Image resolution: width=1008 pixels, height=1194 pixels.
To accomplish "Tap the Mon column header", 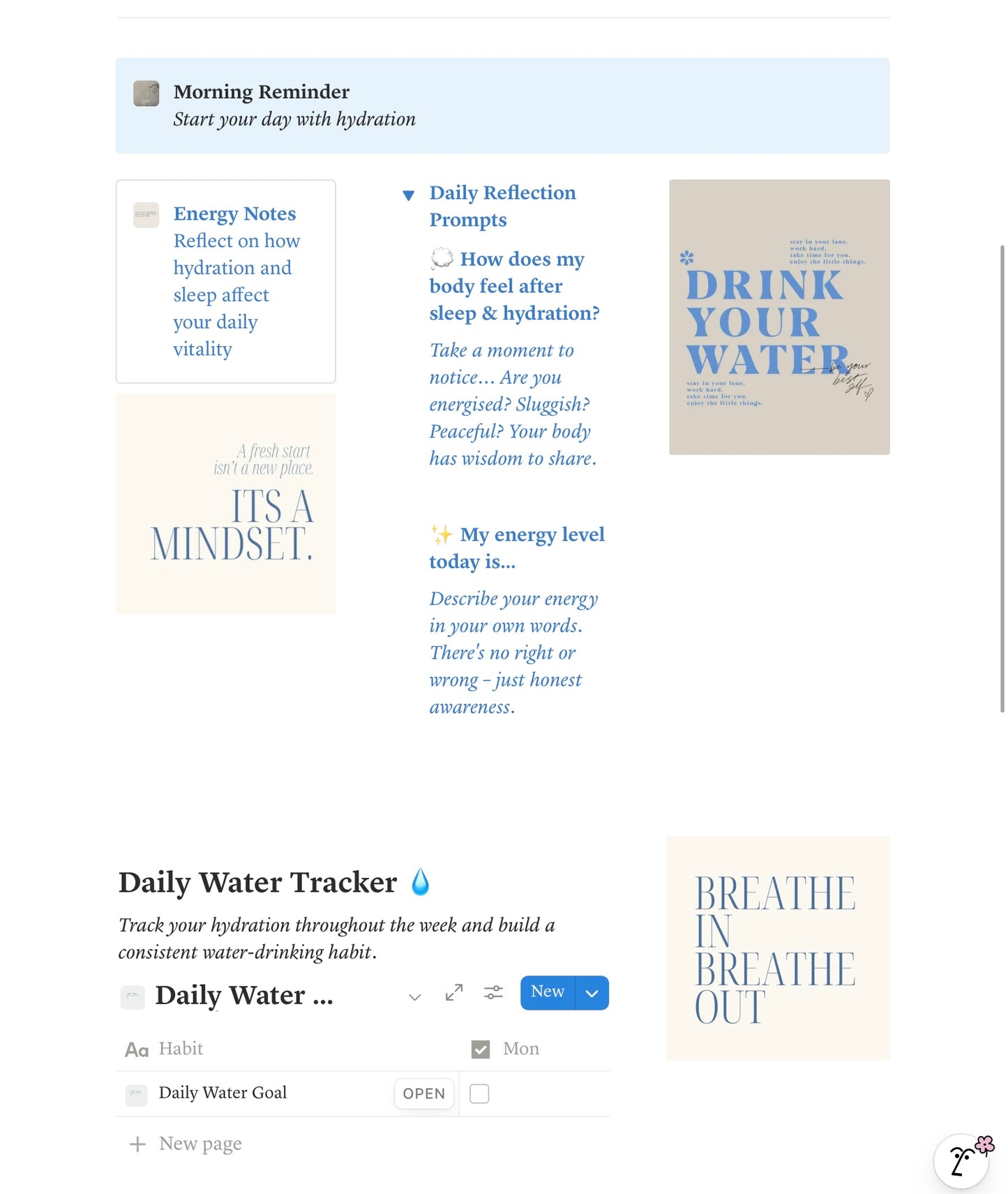I will 520,1049.
